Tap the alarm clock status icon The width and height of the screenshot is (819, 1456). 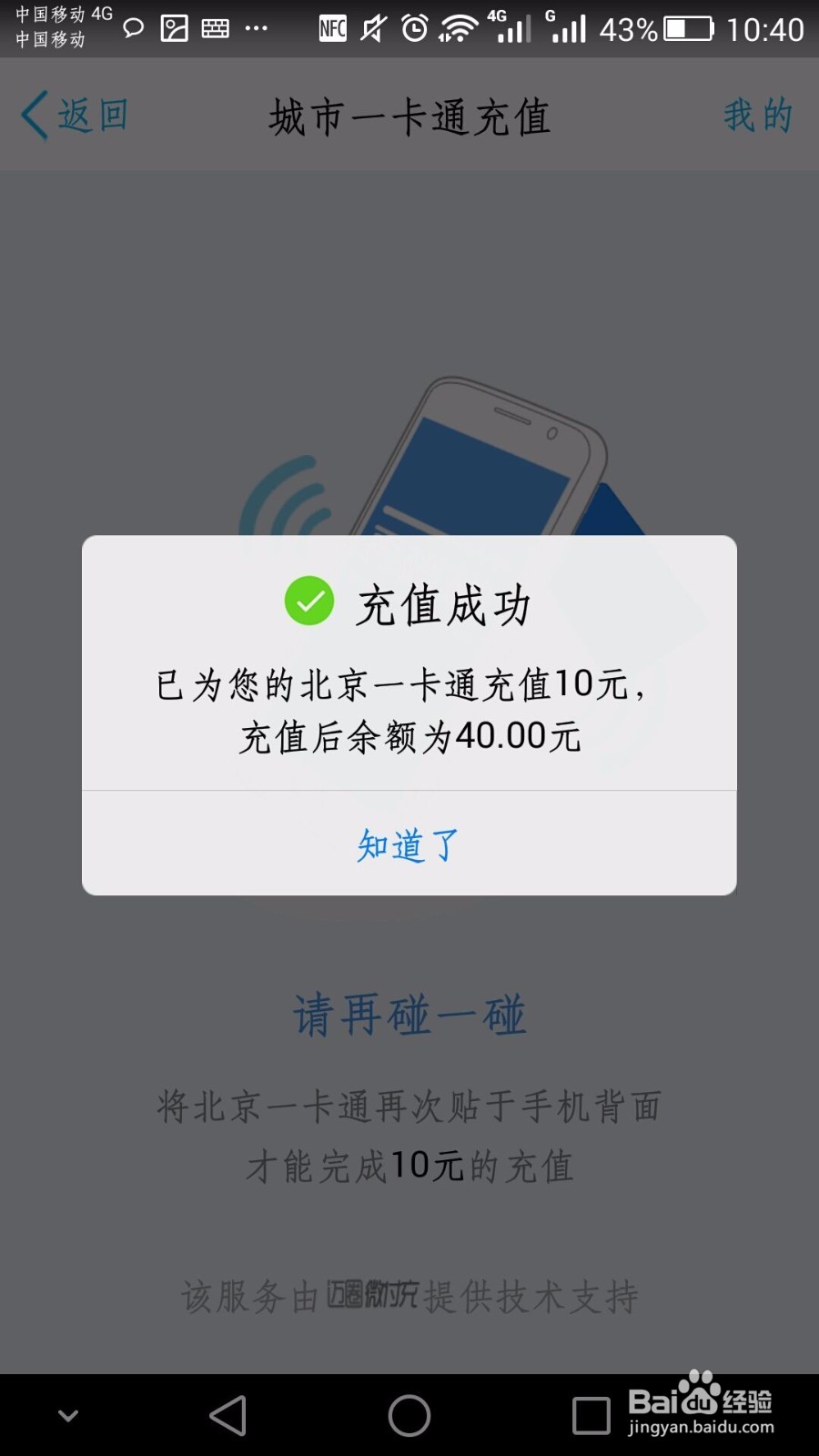(x=412, y=27)
